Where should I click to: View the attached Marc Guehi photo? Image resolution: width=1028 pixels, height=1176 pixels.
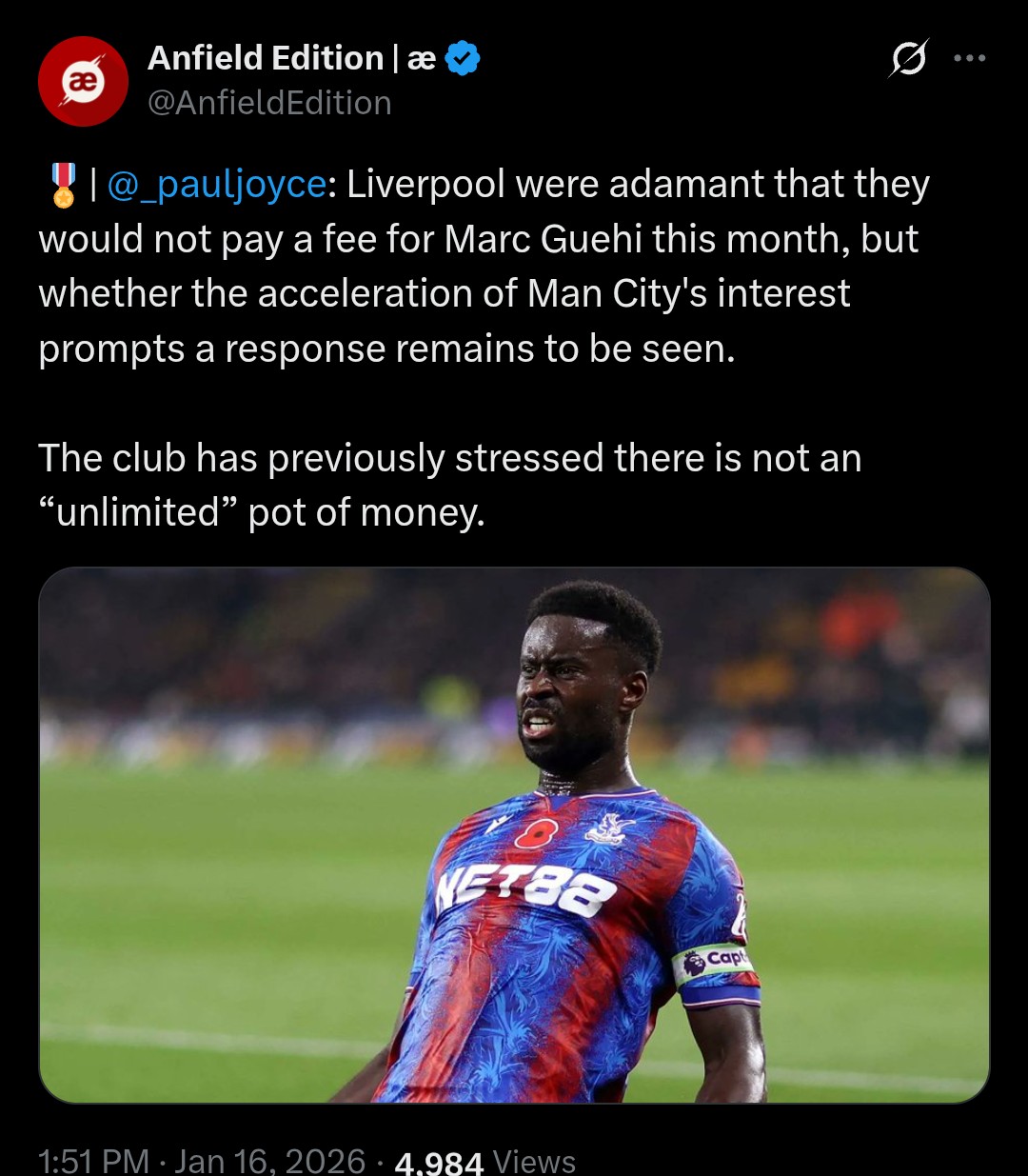click(514, 834)
